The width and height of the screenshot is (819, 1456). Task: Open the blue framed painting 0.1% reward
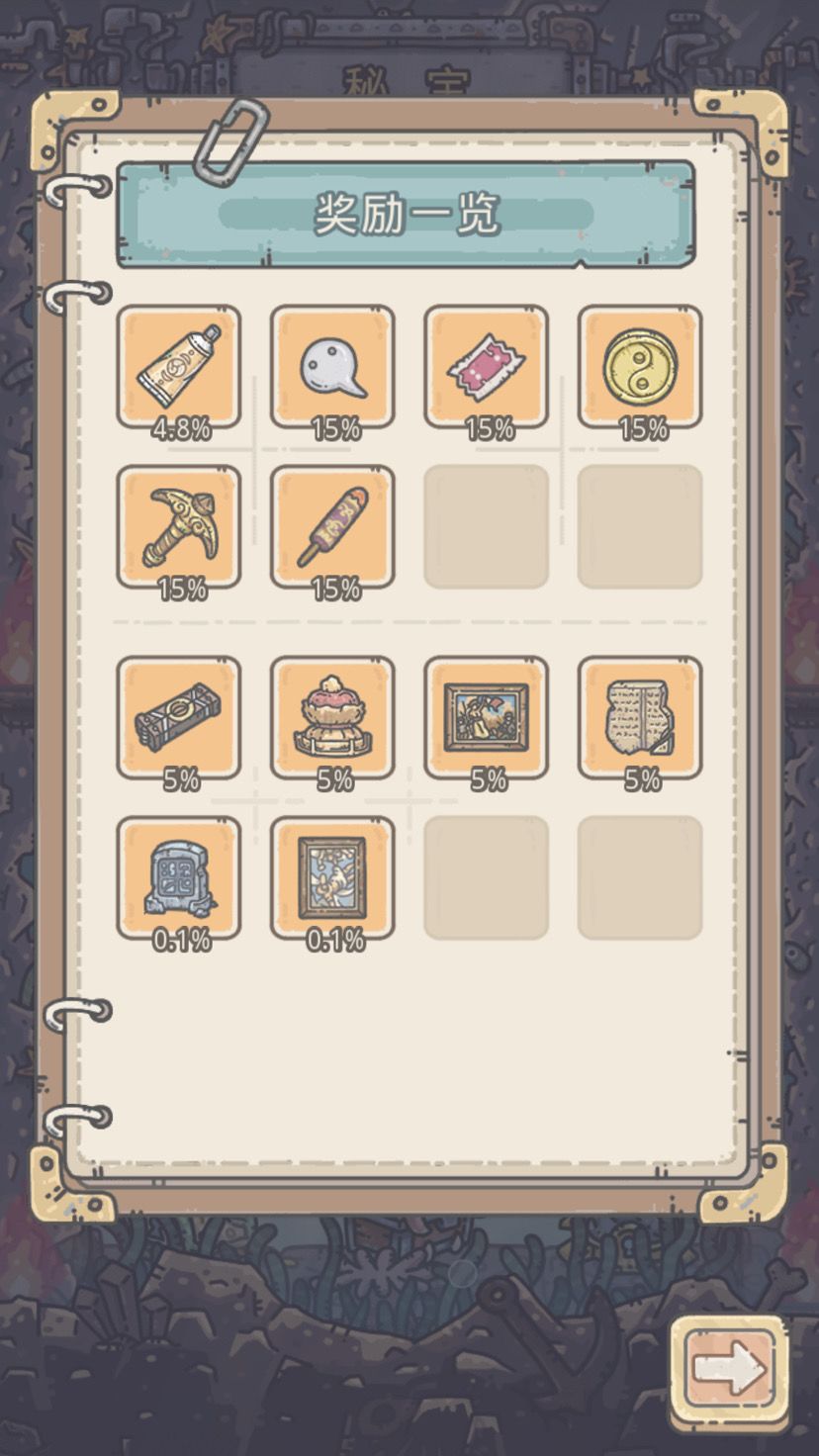point(332,875)
